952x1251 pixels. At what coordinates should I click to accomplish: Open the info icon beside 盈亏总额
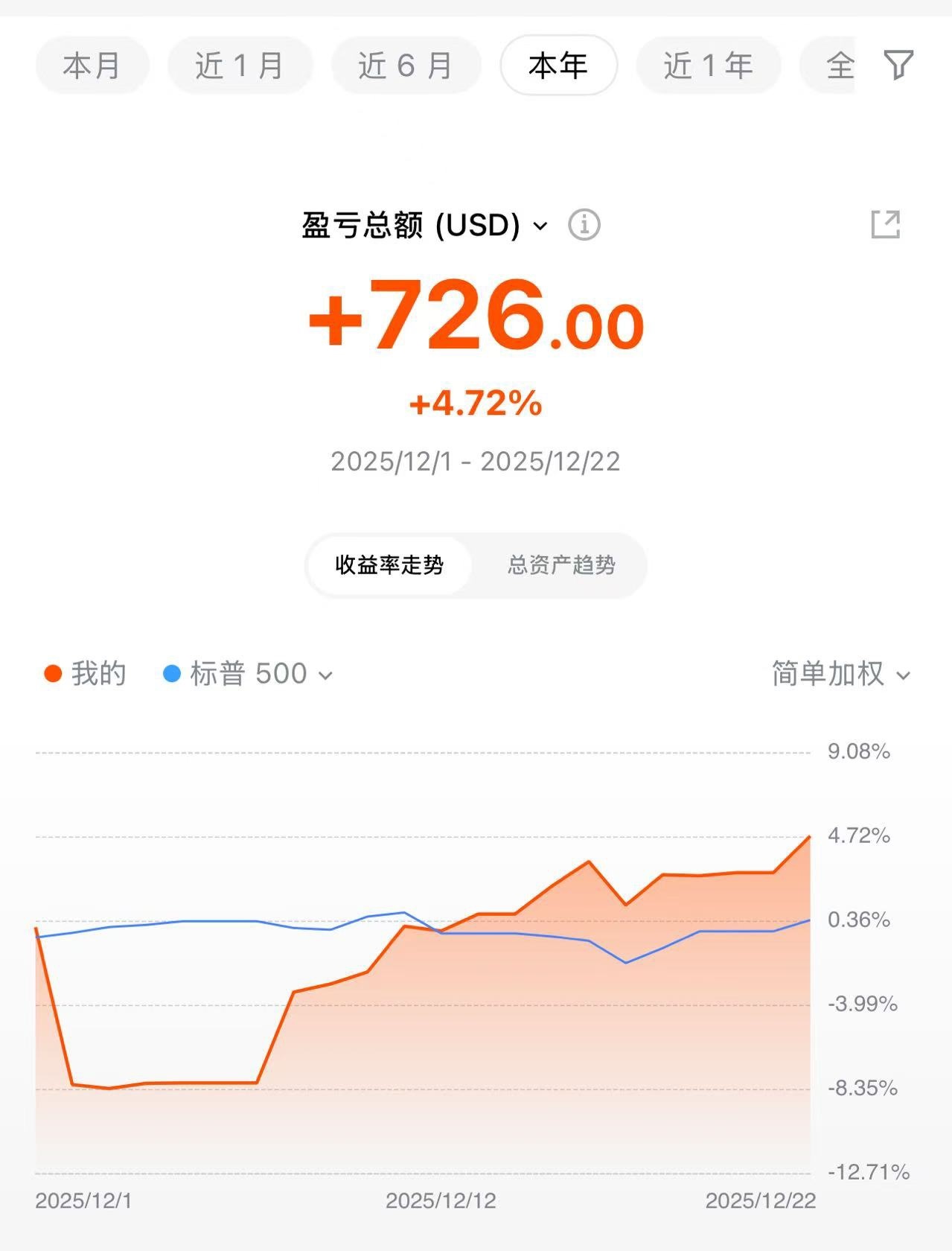(x=584, y=225)
